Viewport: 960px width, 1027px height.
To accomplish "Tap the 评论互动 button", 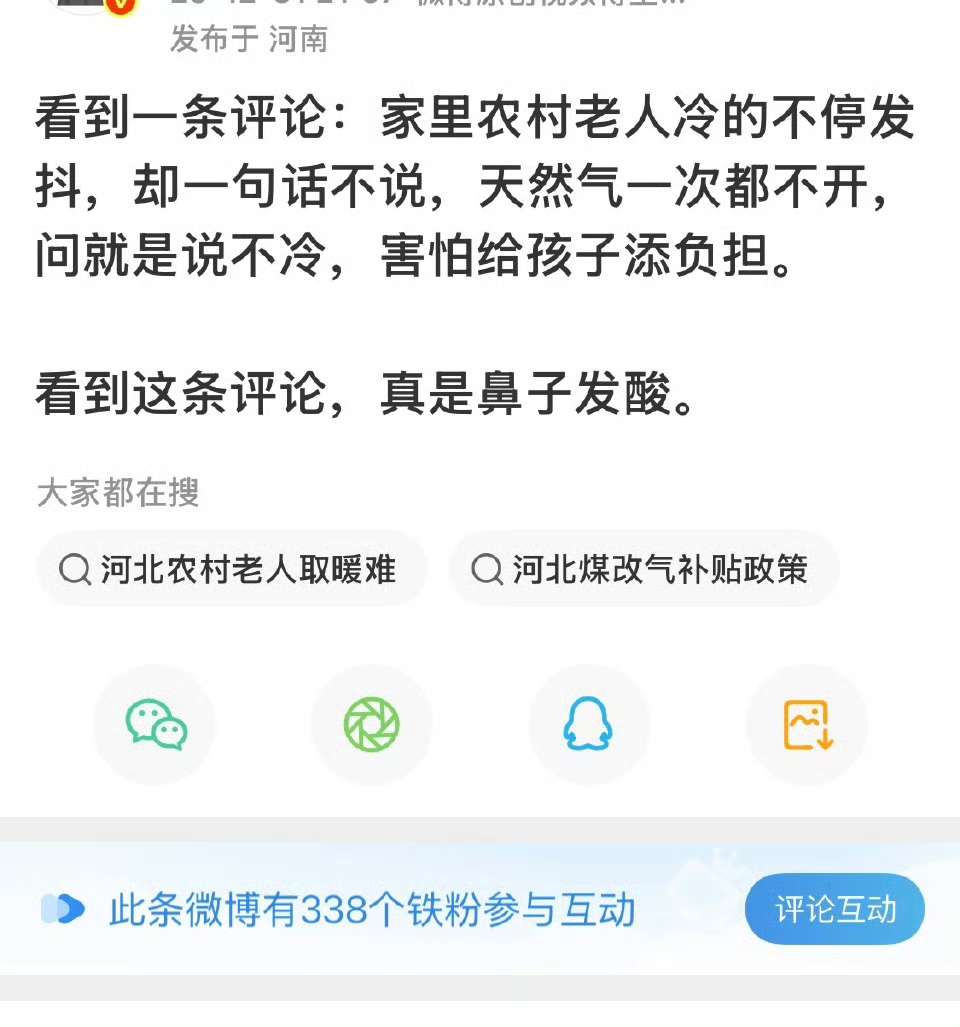I will 834,909.
